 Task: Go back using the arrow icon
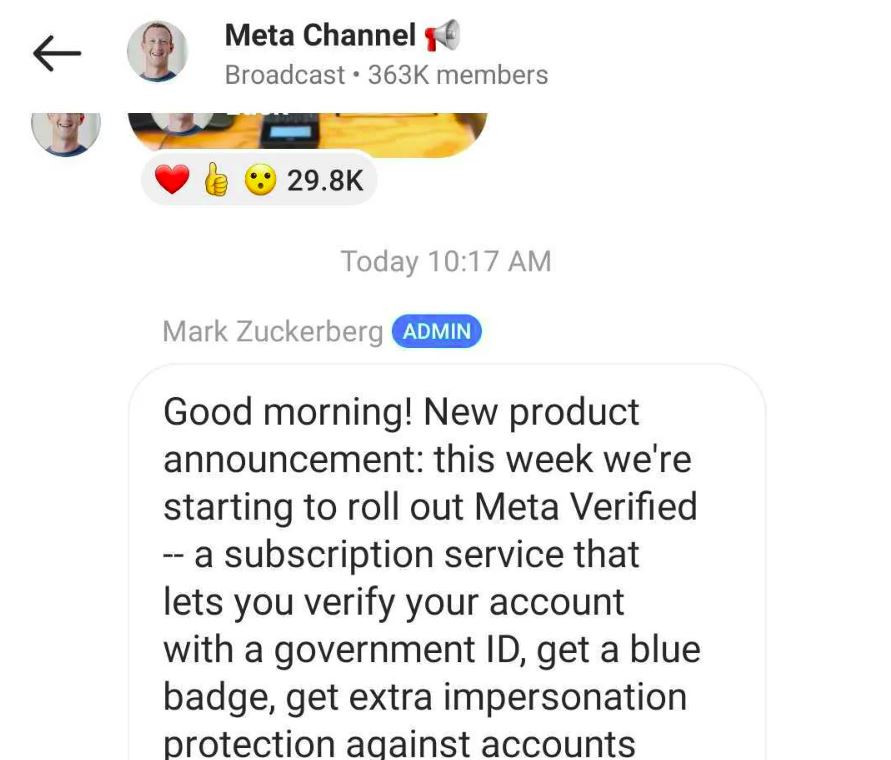point(56,54)
